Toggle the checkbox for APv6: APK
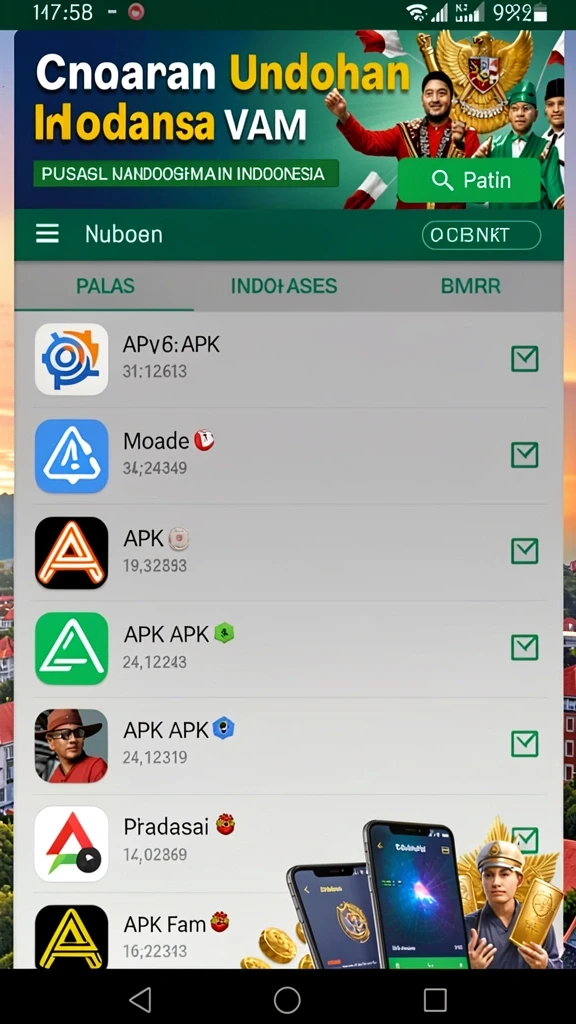The image size is (576, 1024). [x=524, y=359]
